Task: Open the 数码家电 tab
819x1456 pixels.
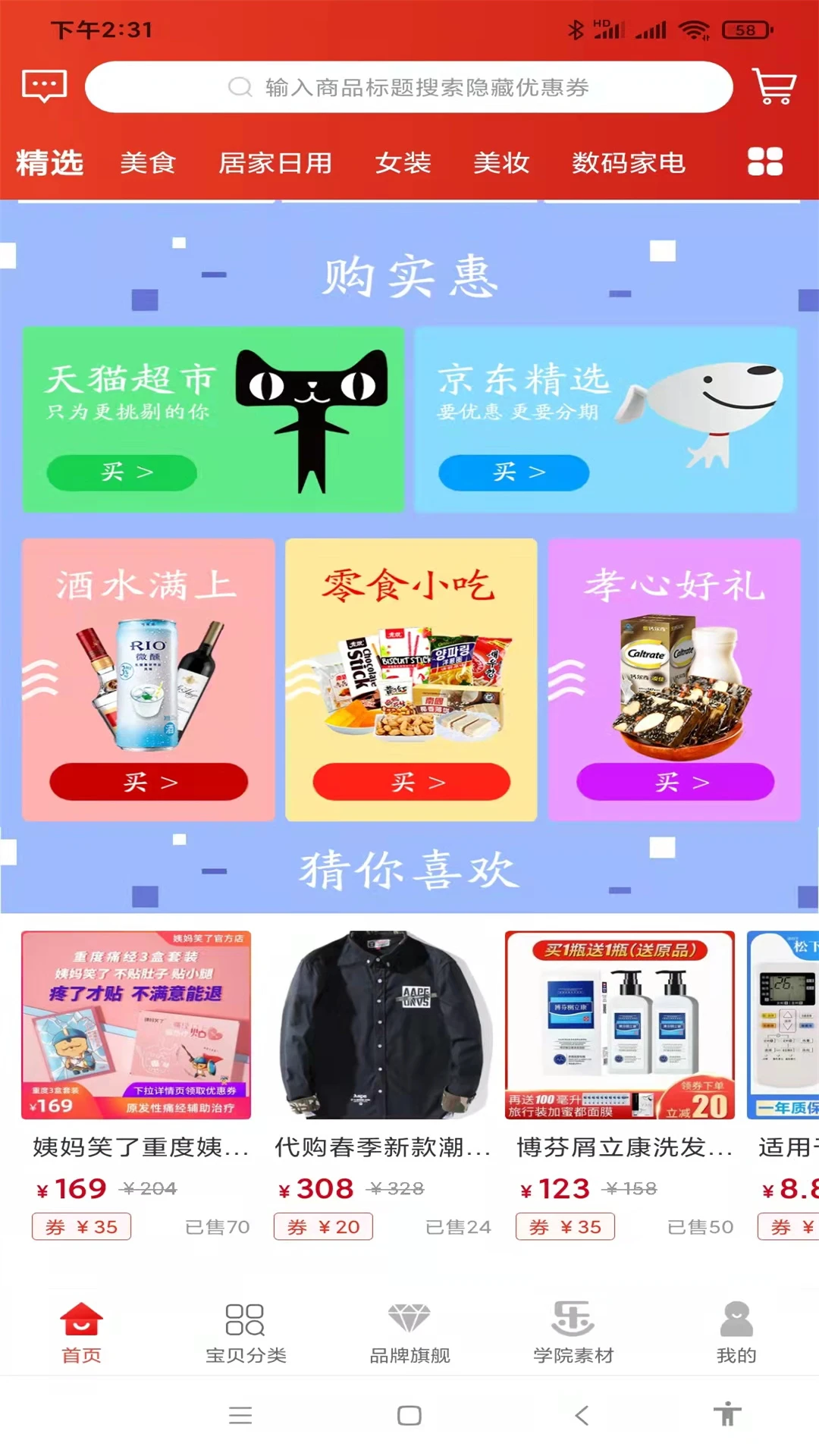Action: tap(629, 163)
